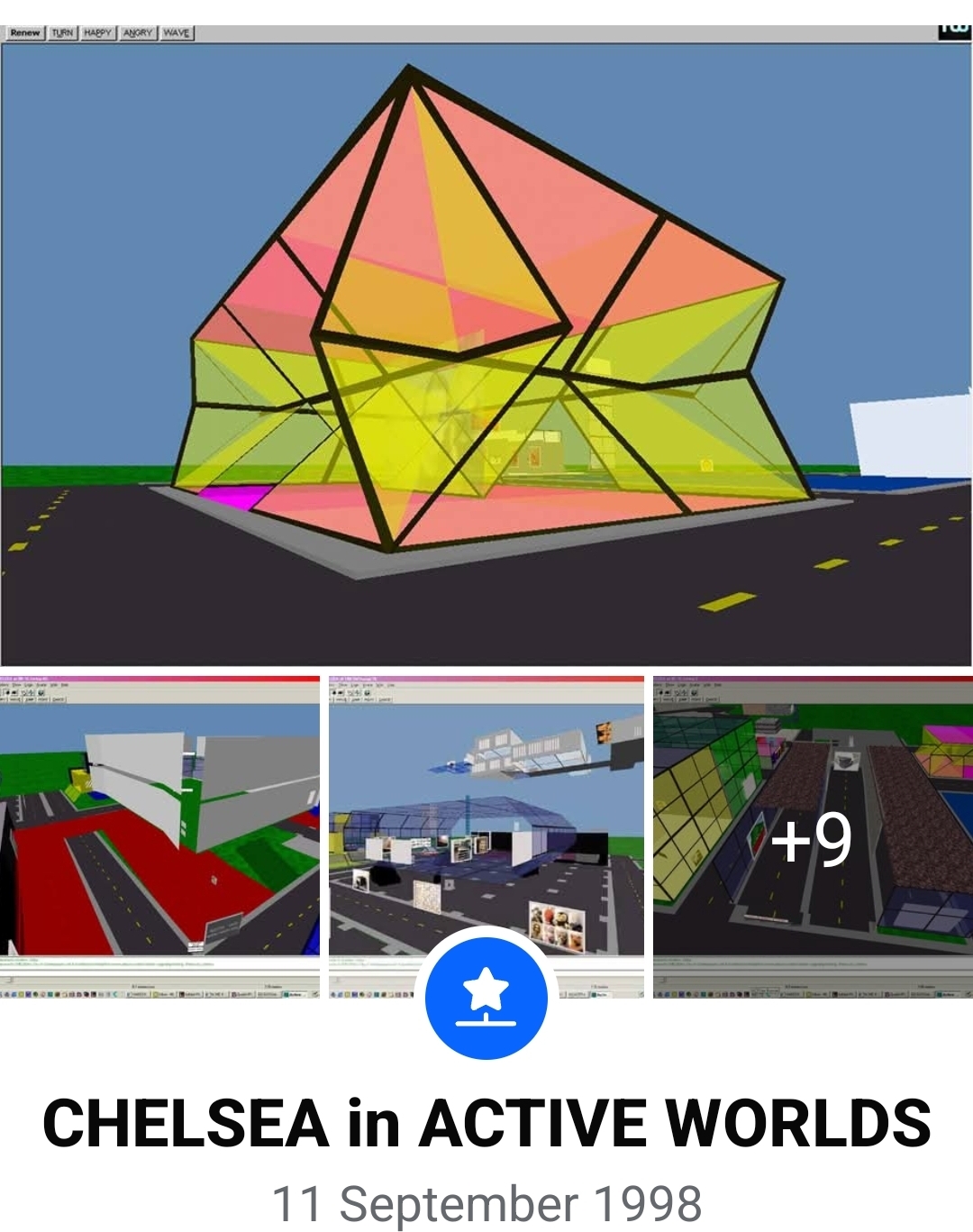The height and width of the screenshot is (1232, 973).
Task: Open the large pink and yellow pyramid photo
Action: (x=486, y=347)
